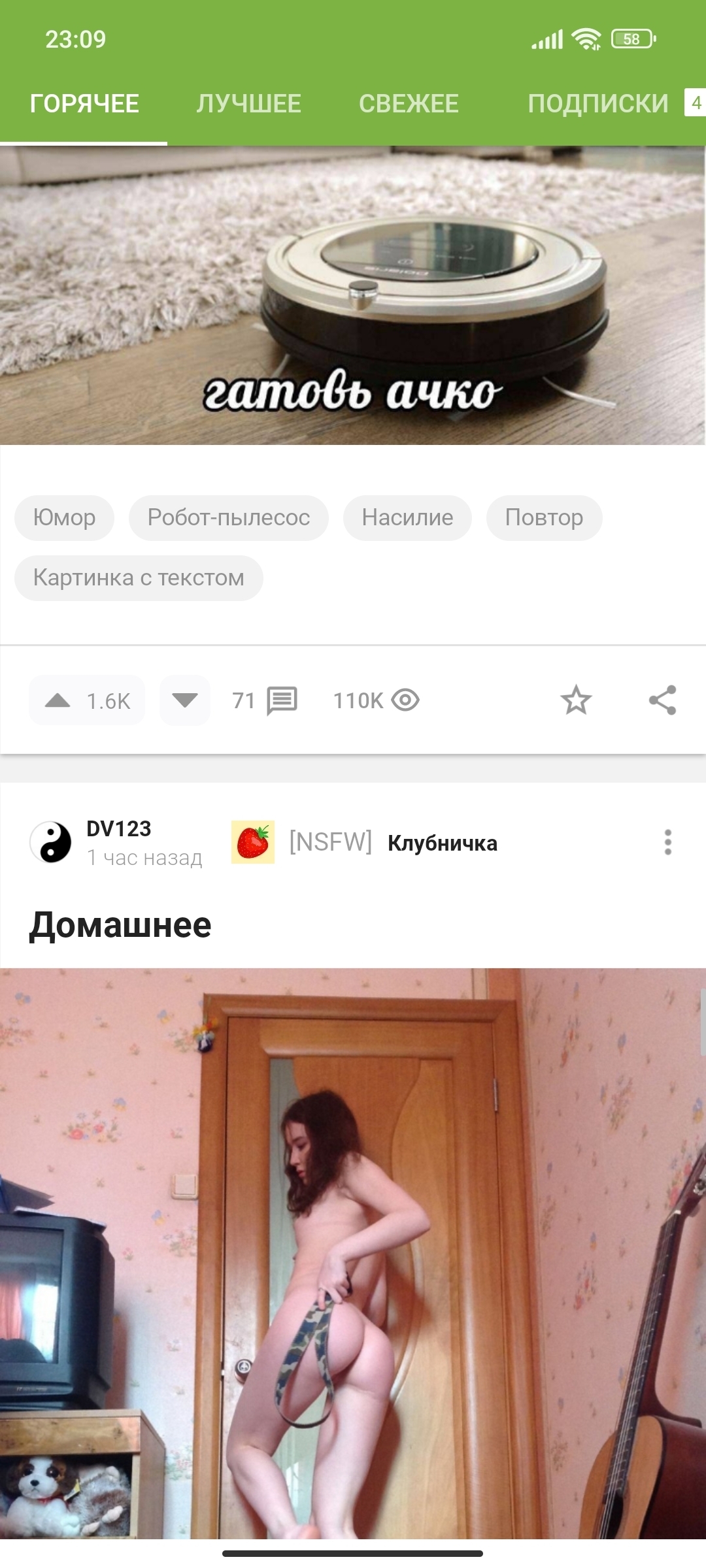The width and height of the screenshot is (706, 1568).
Task: Open the Клубничка community
Action: click(x=442, y=843)
